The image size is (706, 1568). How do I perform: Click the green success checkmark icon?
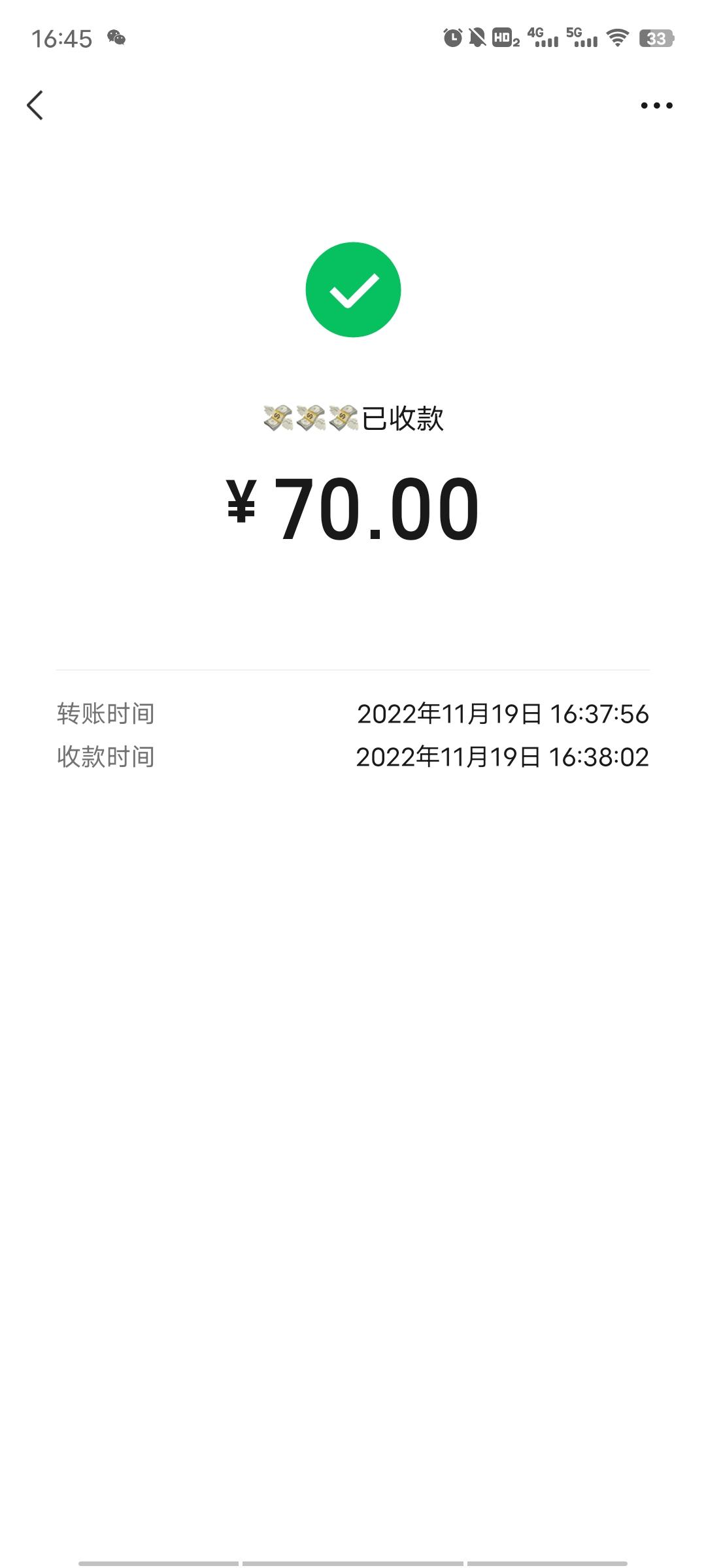pyautogui.click(x=353, y=289)
